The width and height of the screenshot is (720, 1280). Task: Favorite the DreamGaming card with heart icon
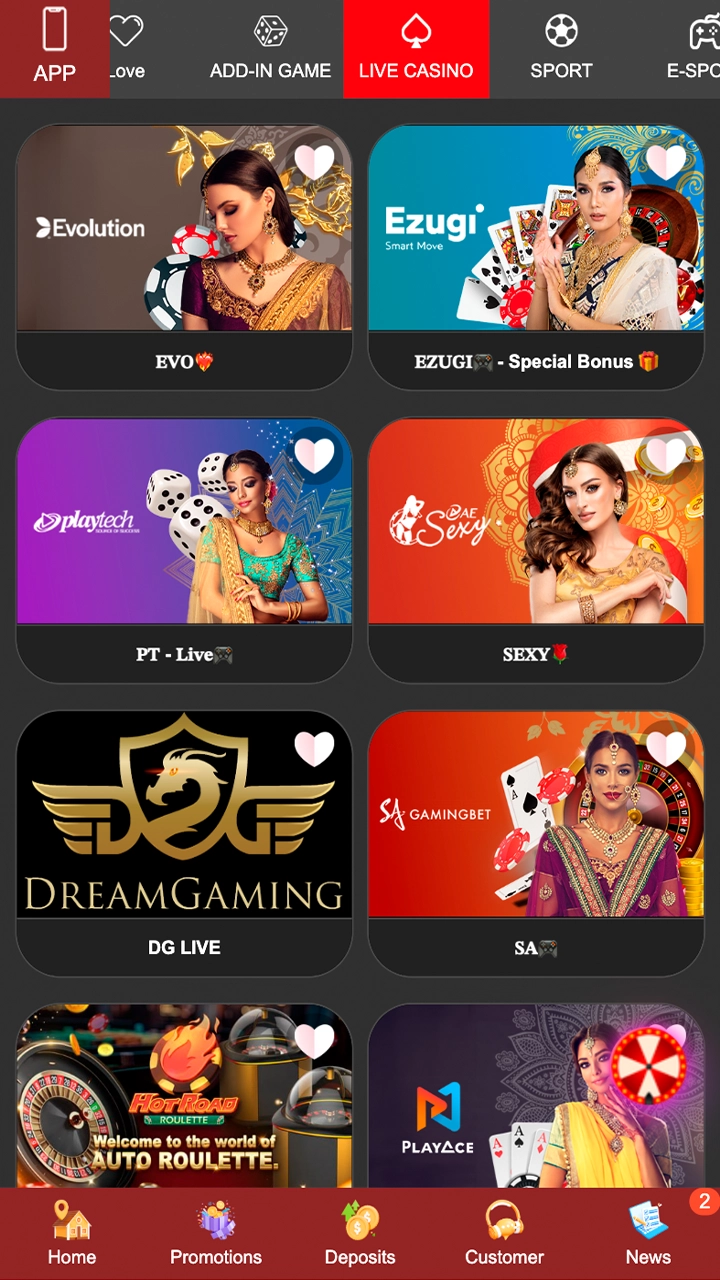point(314,749)
